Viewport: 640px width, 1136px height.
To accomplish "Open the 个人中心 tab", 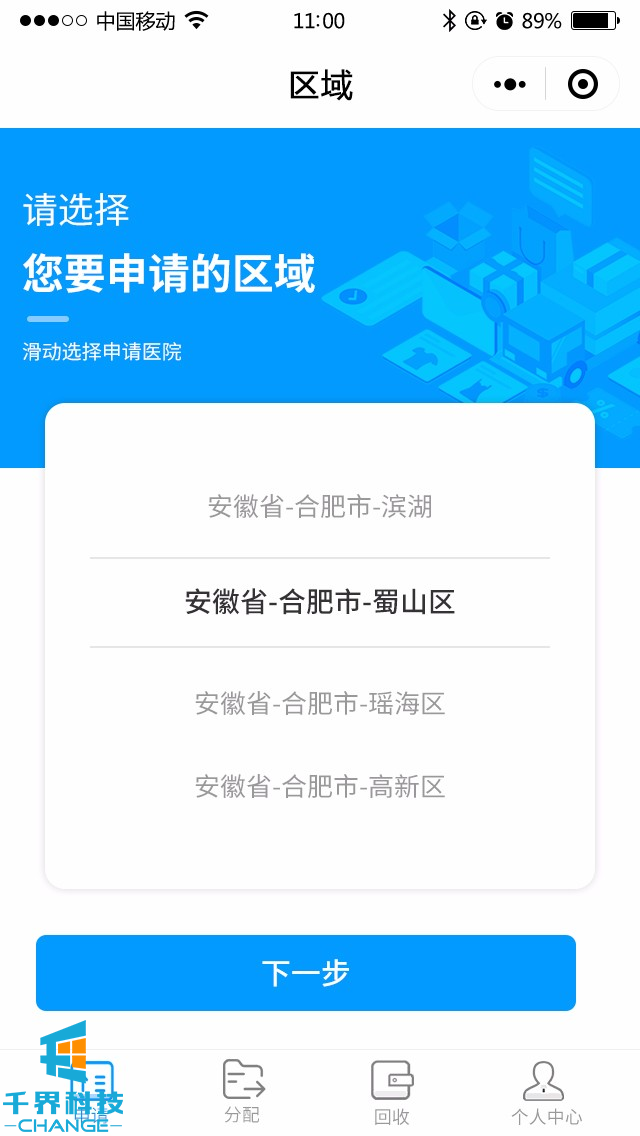I will [546, 1092].
